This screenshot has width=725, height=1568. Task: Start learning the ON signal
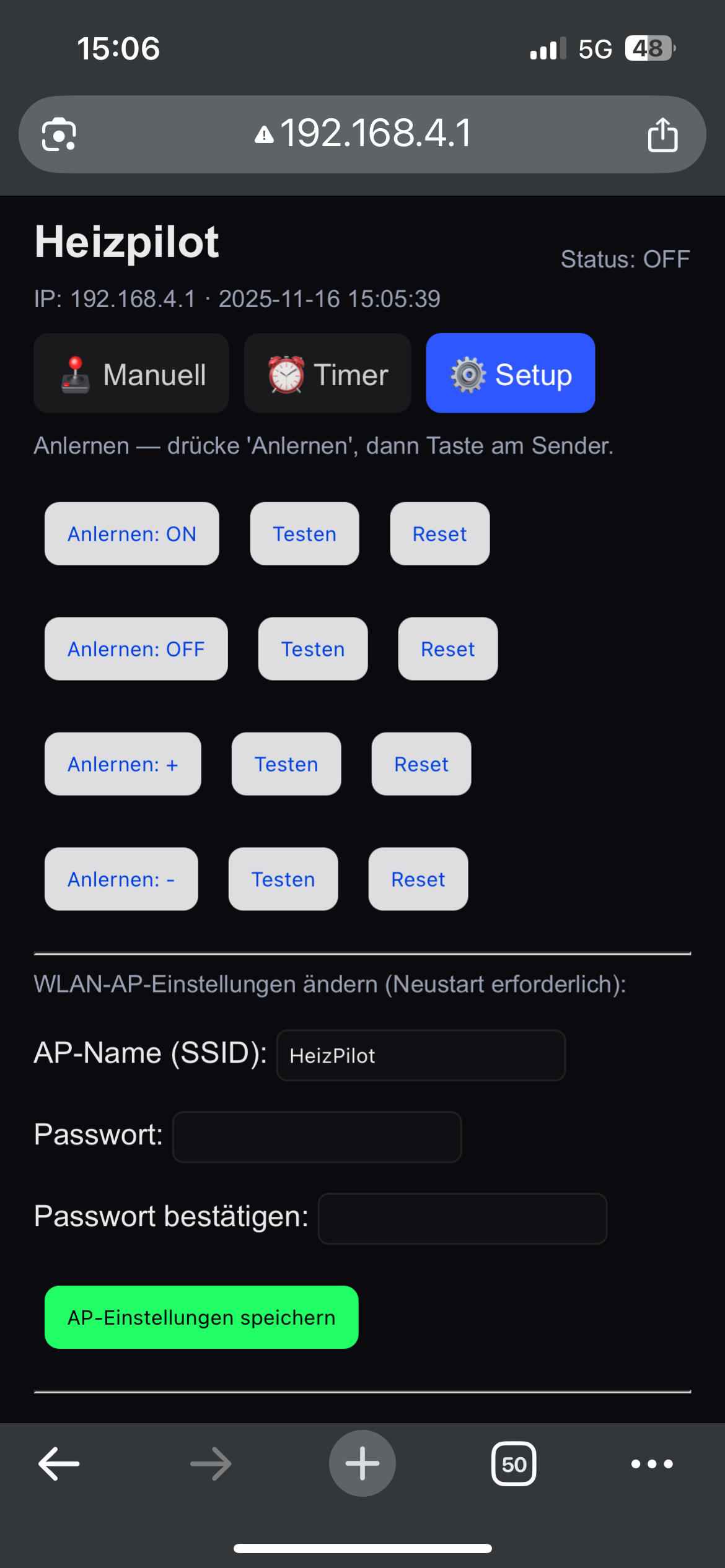tap(131, 534)
